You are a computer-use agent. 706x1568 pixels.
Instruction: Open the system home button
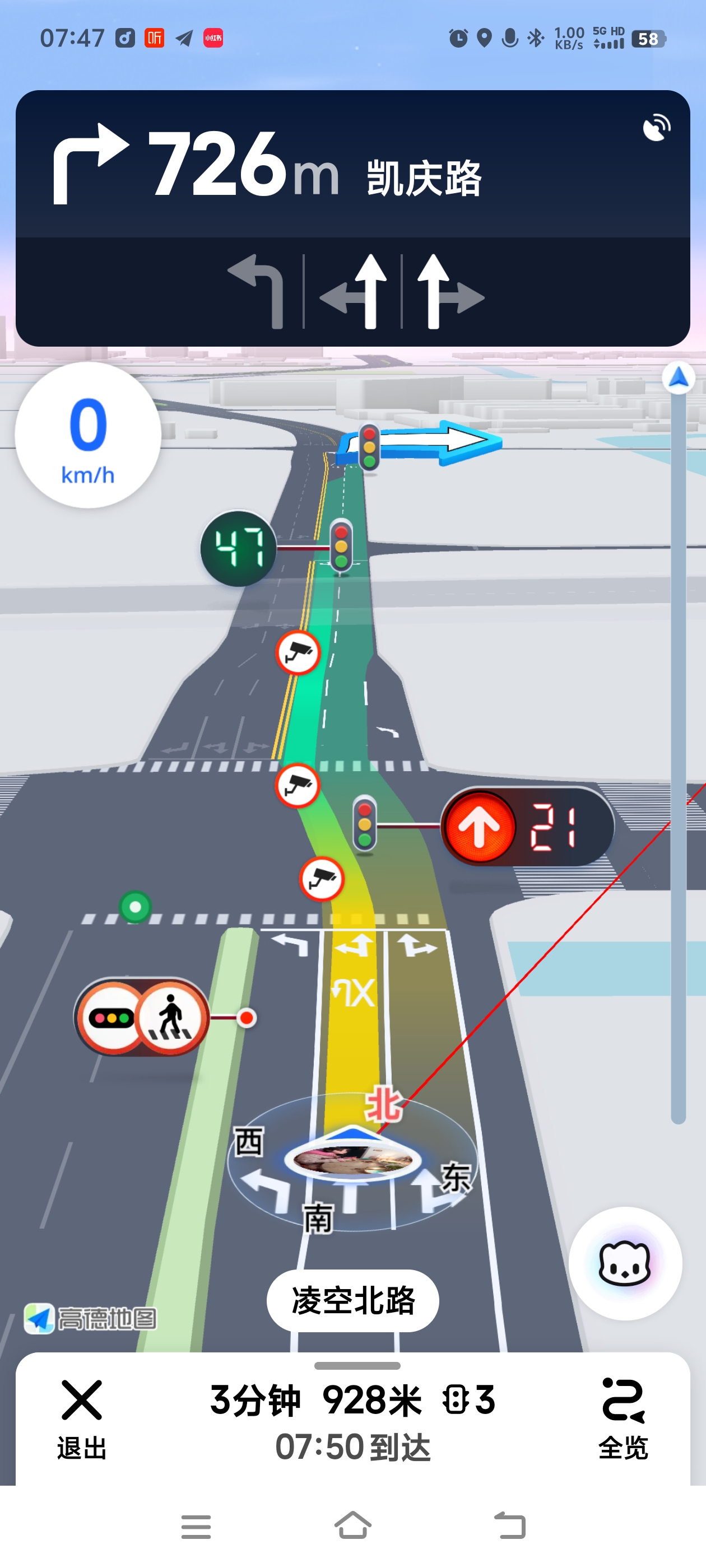tap(352, 1526)
